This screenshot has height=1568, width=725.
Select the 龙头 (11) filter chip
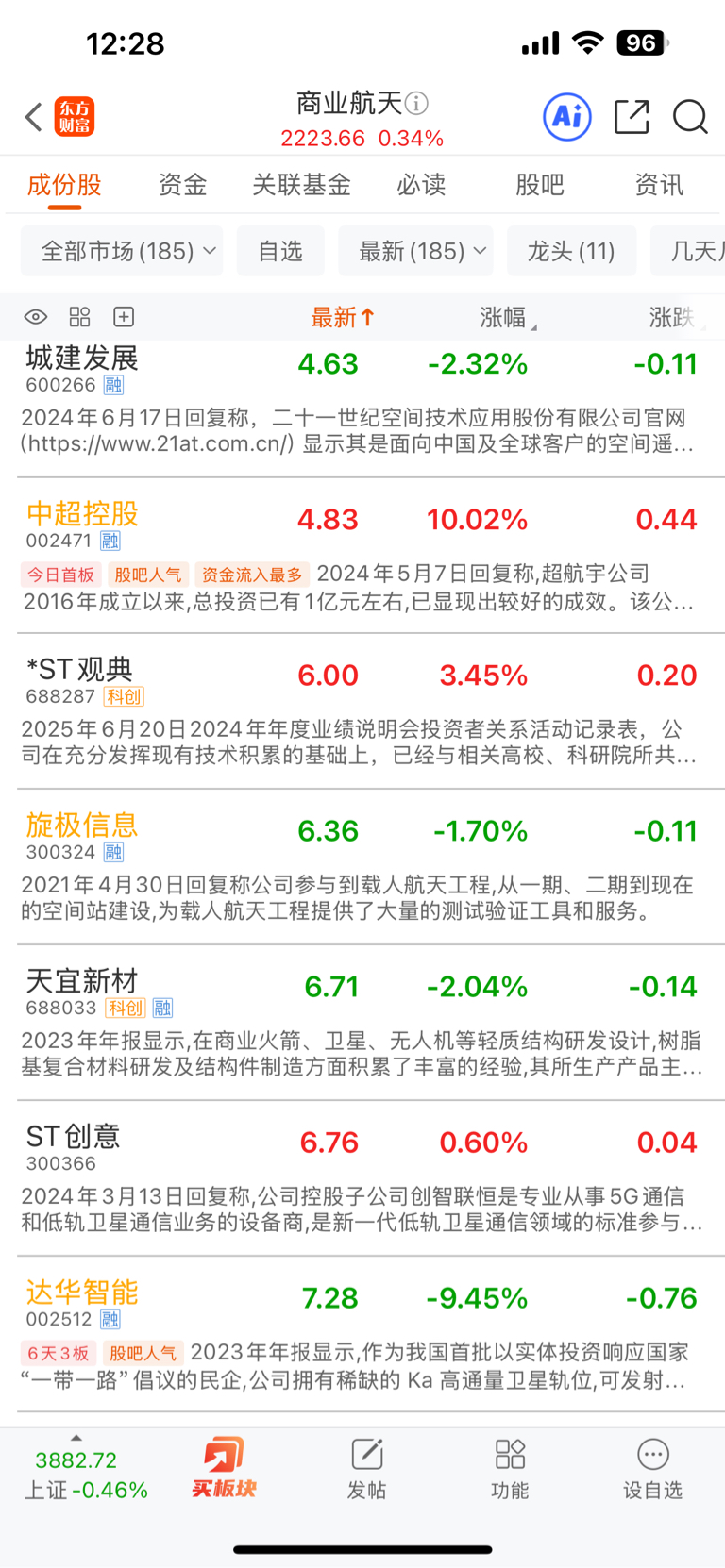click(571, 251)
